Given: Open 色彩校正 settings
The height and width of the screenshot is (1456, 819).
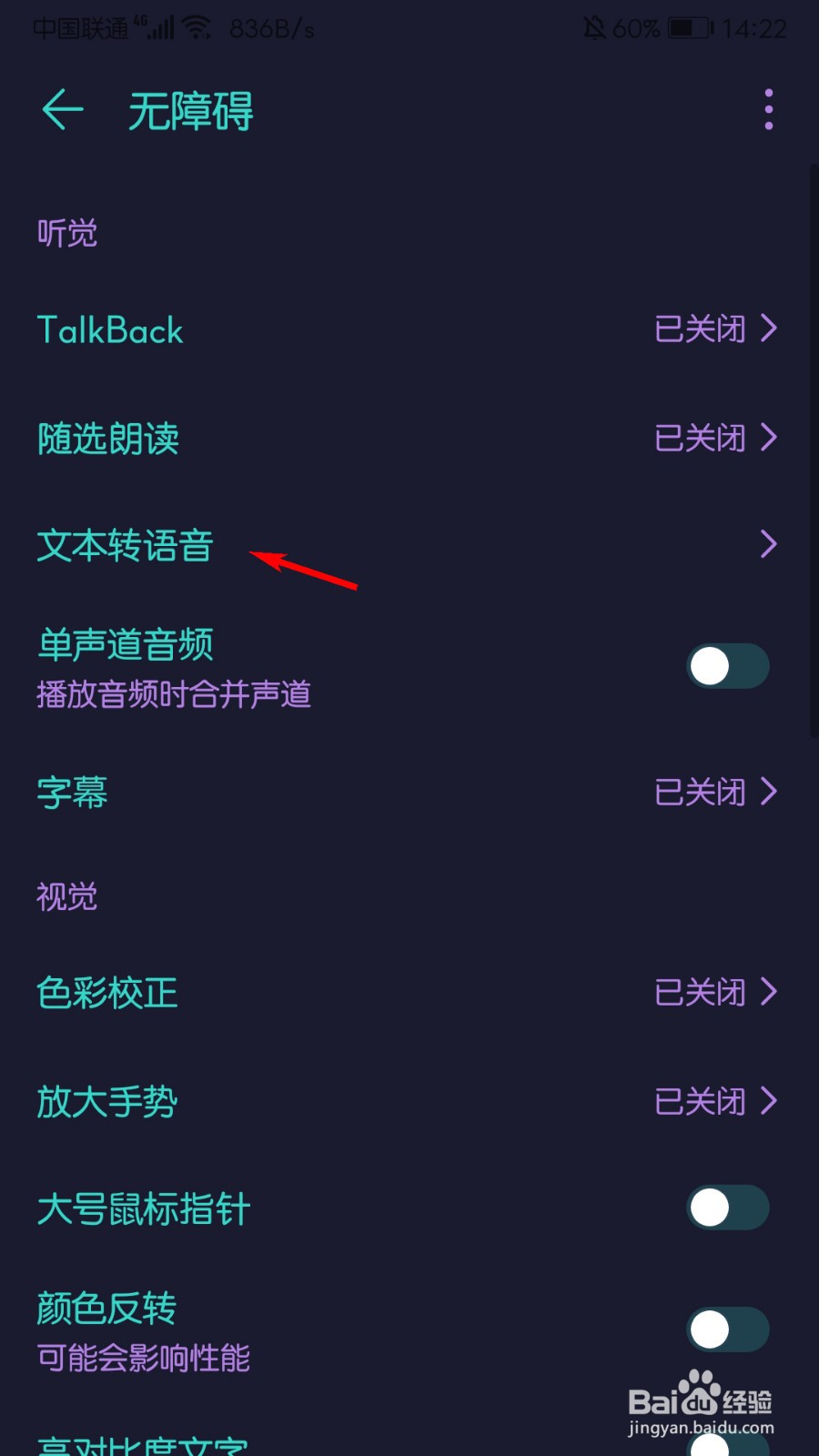Looking at the screenshot, I should click(106, 993).
